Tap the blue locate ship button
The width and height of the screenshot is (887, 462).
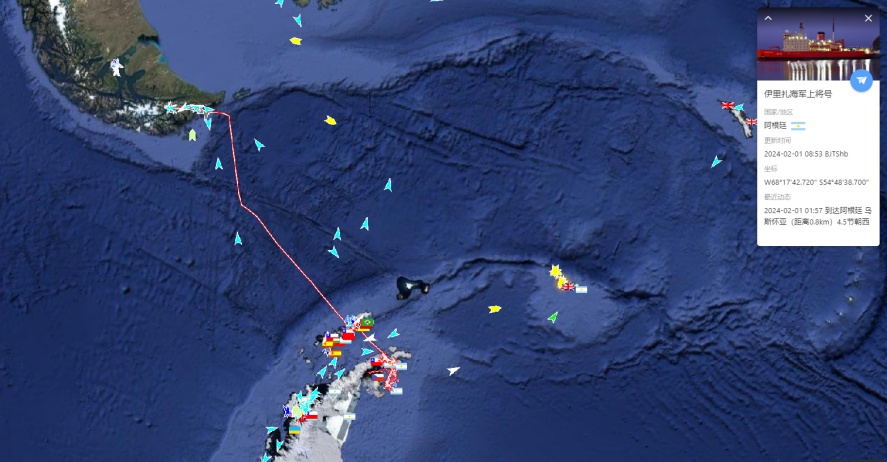click(x=861, y=81)
